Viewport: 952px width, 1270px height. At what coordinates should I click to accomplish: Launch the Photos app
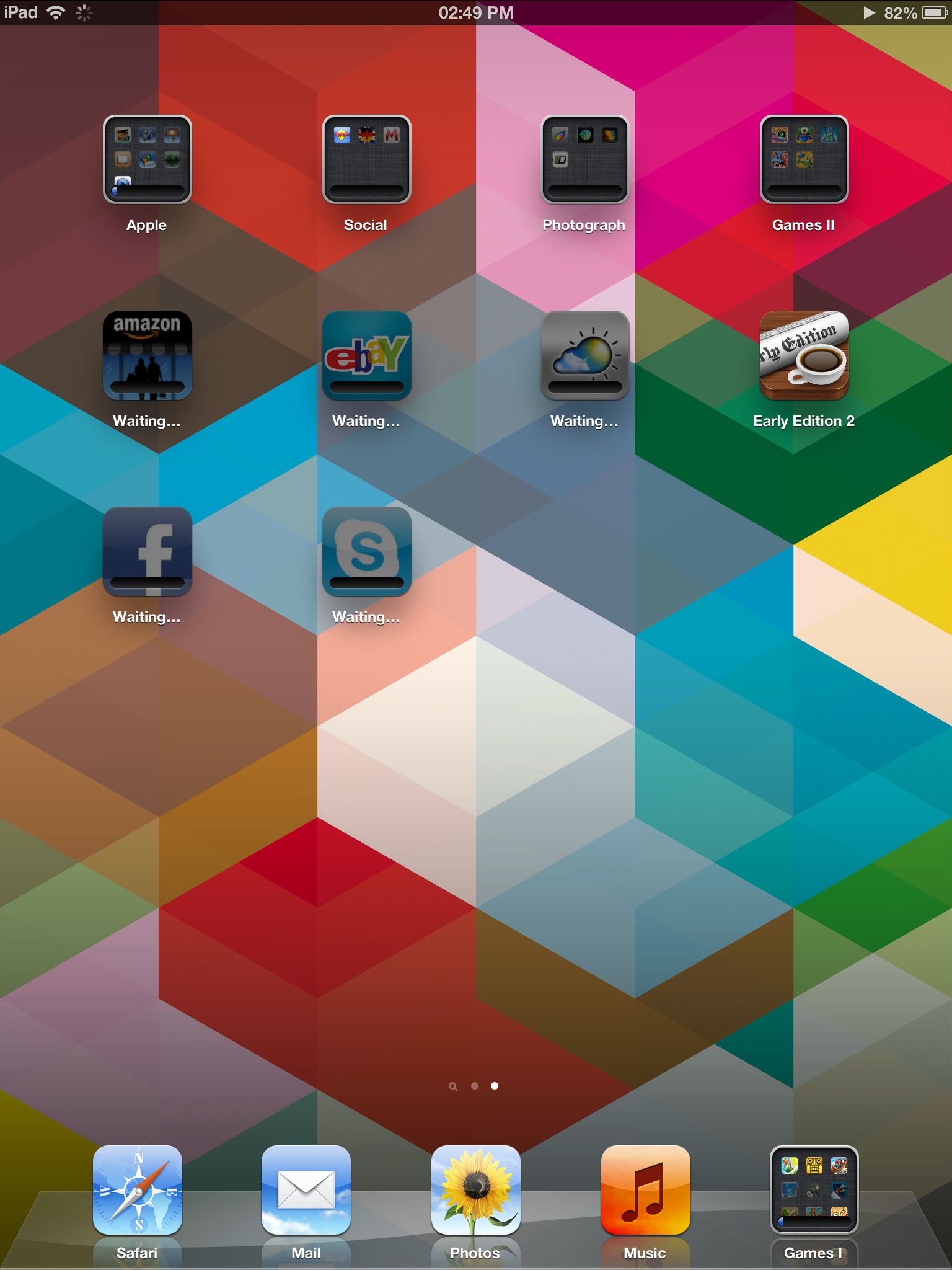tap(476, 1190)
